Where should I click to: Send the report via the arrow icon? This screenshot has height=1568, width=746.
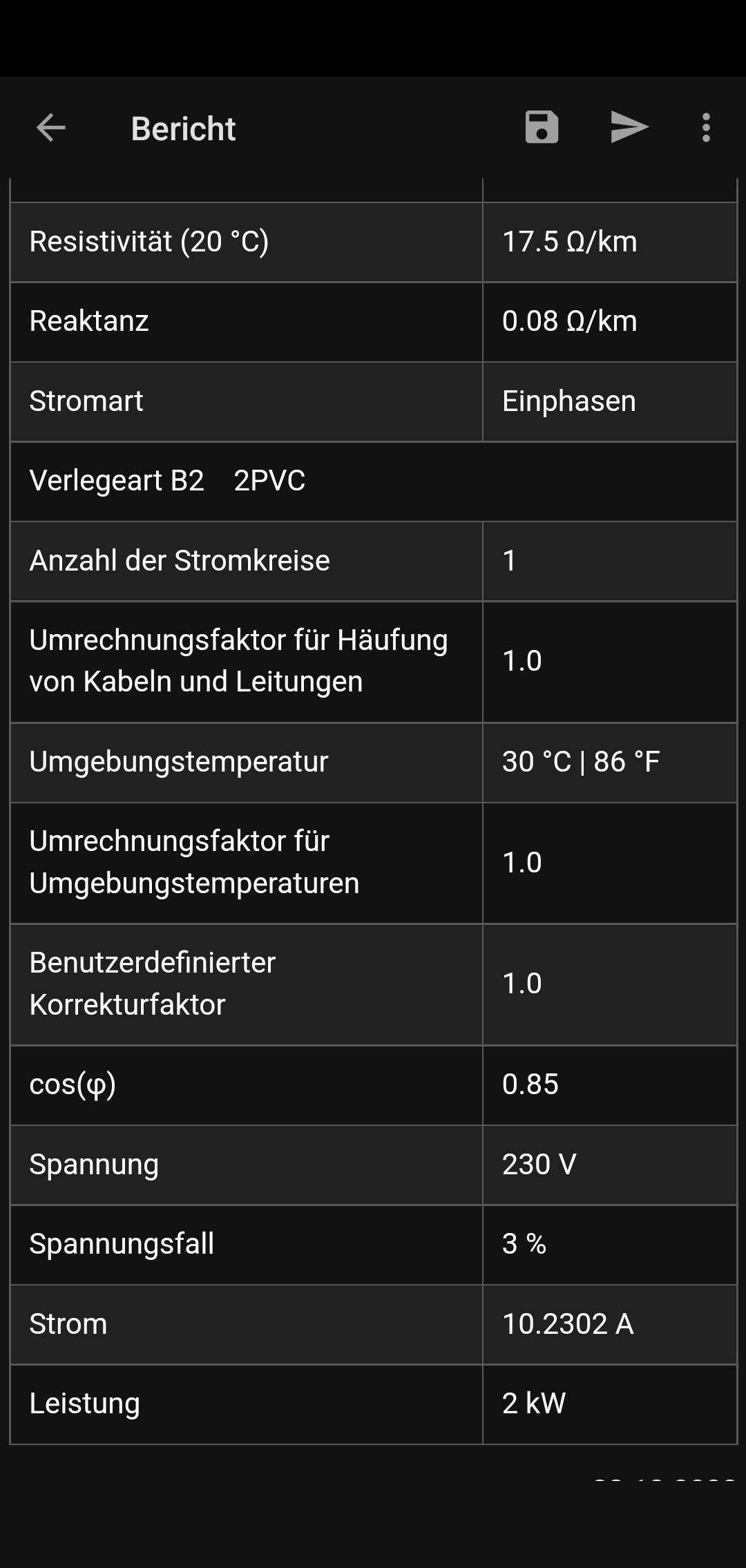629,128
